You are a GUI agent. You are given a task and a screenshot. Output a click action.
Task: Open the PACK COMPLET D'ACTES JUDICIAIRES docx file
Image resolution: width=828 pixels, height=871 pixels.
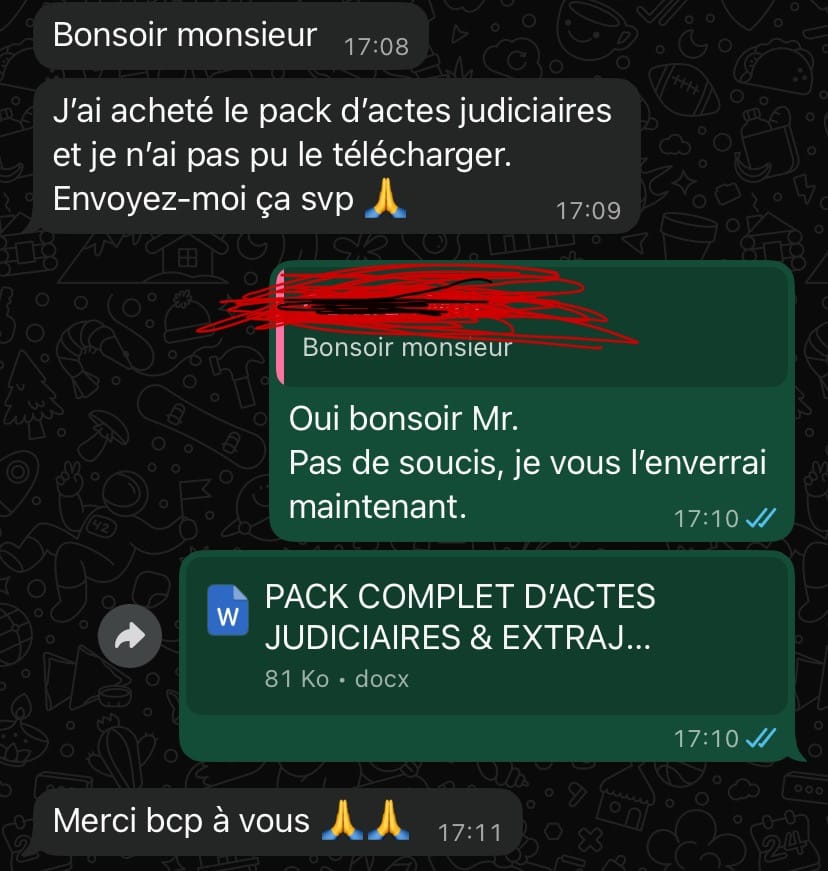[487, 637]
